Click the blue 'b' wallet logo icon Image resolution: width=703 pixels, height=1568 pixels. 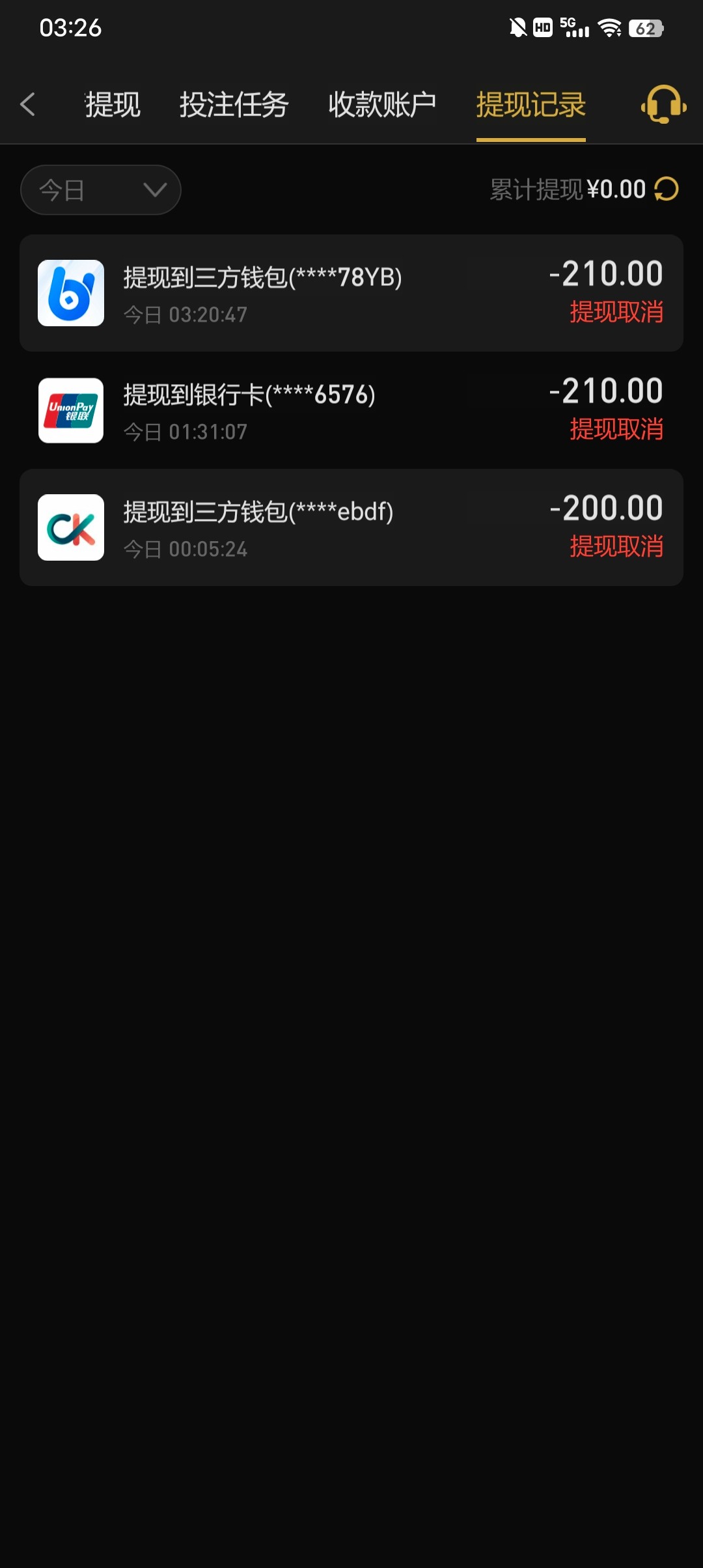70,292
